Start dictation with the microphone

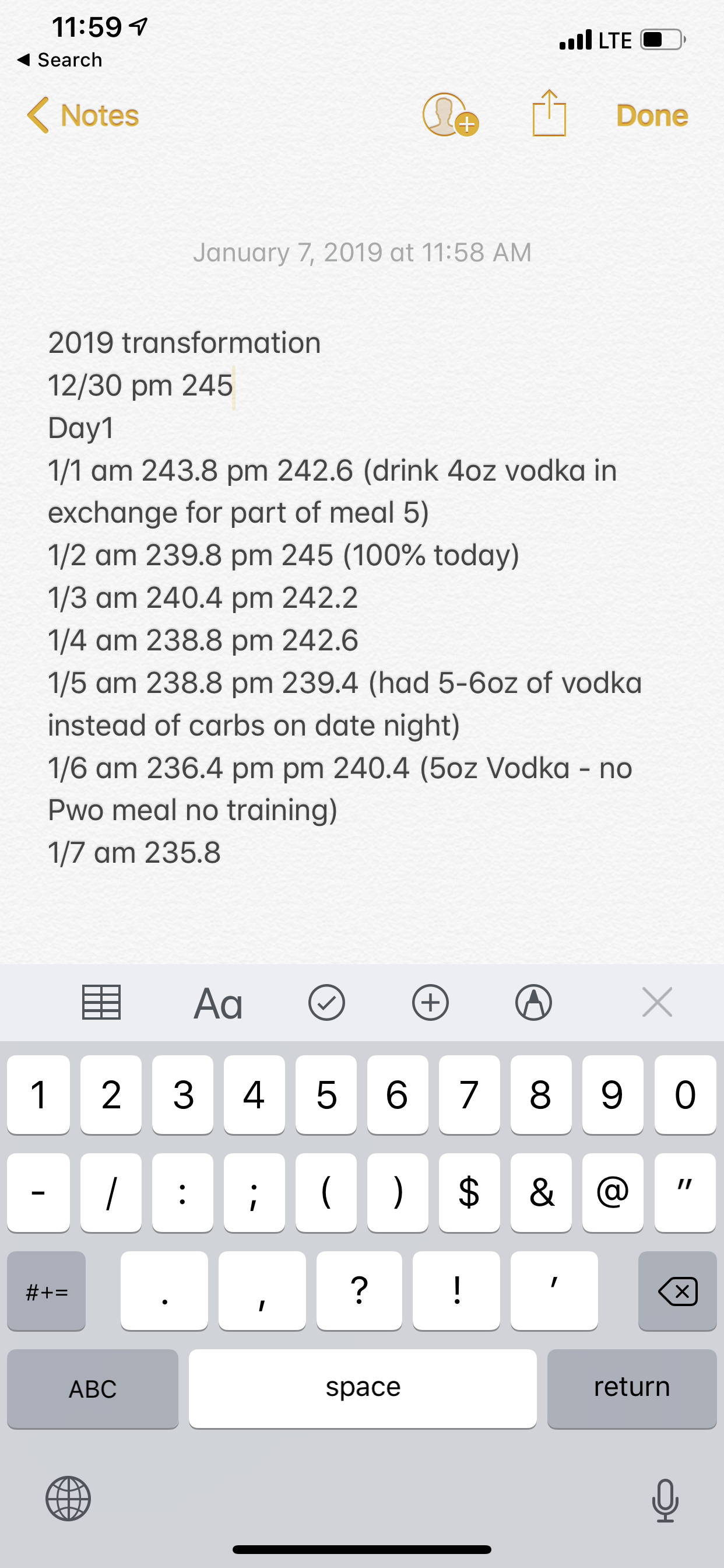[x=665, y=1500]
